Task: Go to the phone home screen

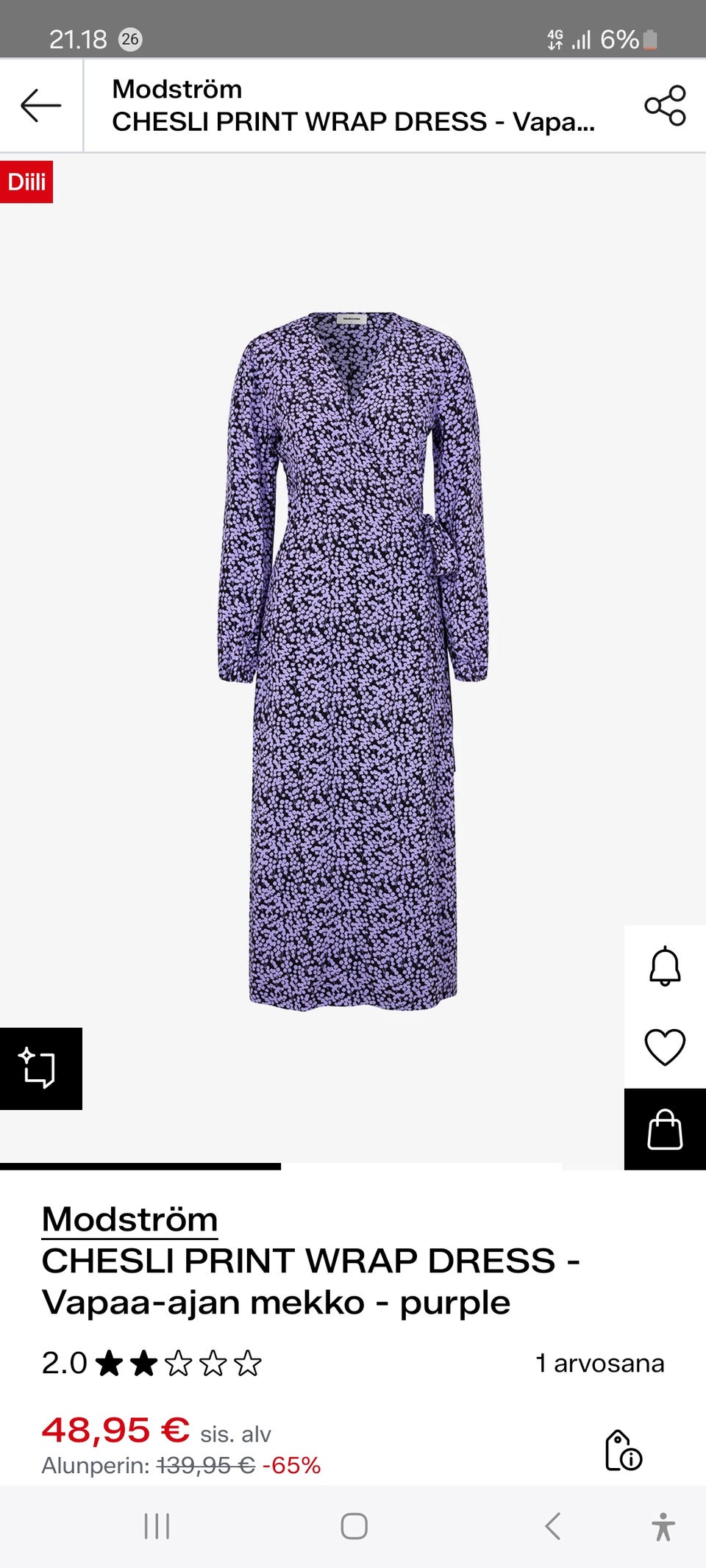Action: (x=354, y=1526)
